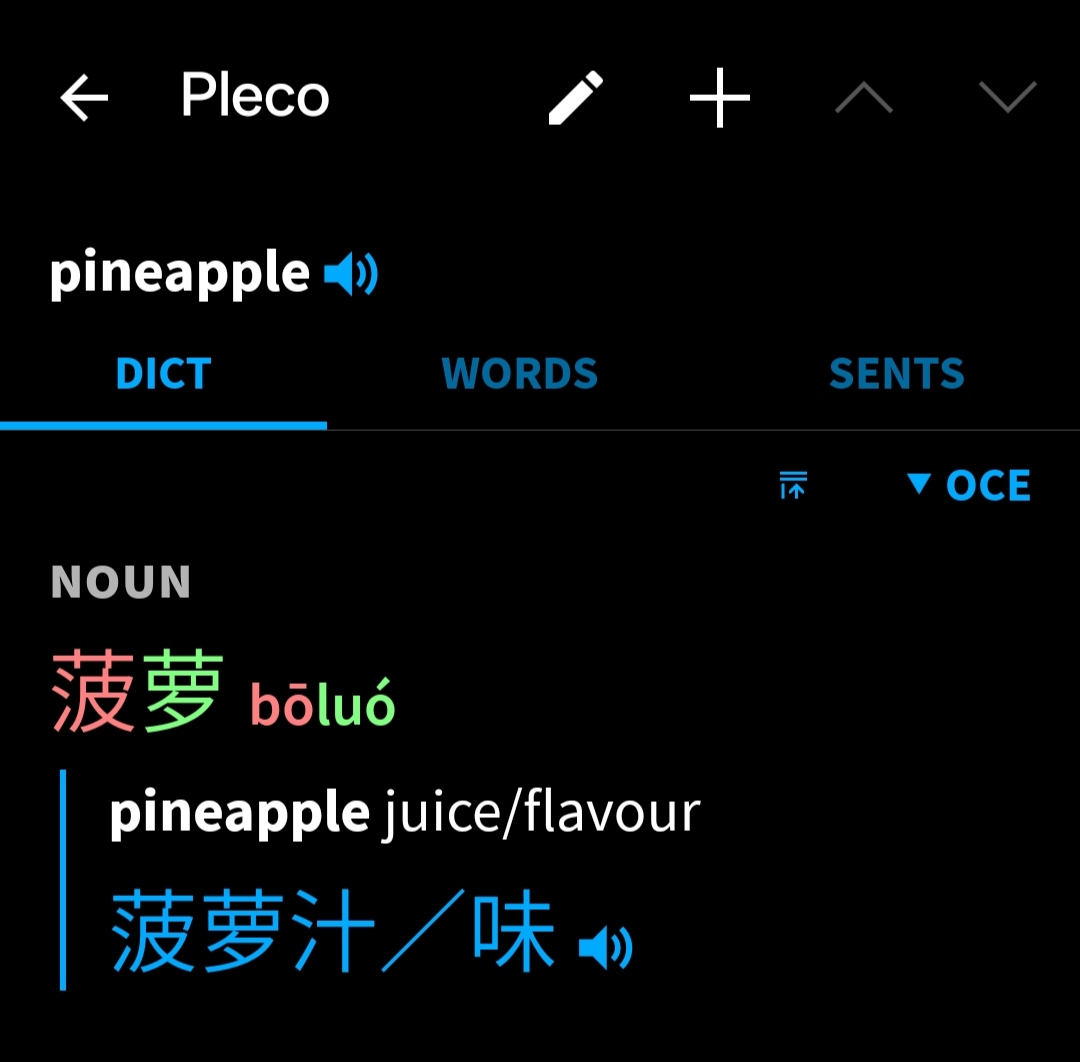Image resolution: width=1080 pixels, height=1062 pixels.
Task: Add pineapple to flashcards with plus icon
Action: click(x=719, y=98)
